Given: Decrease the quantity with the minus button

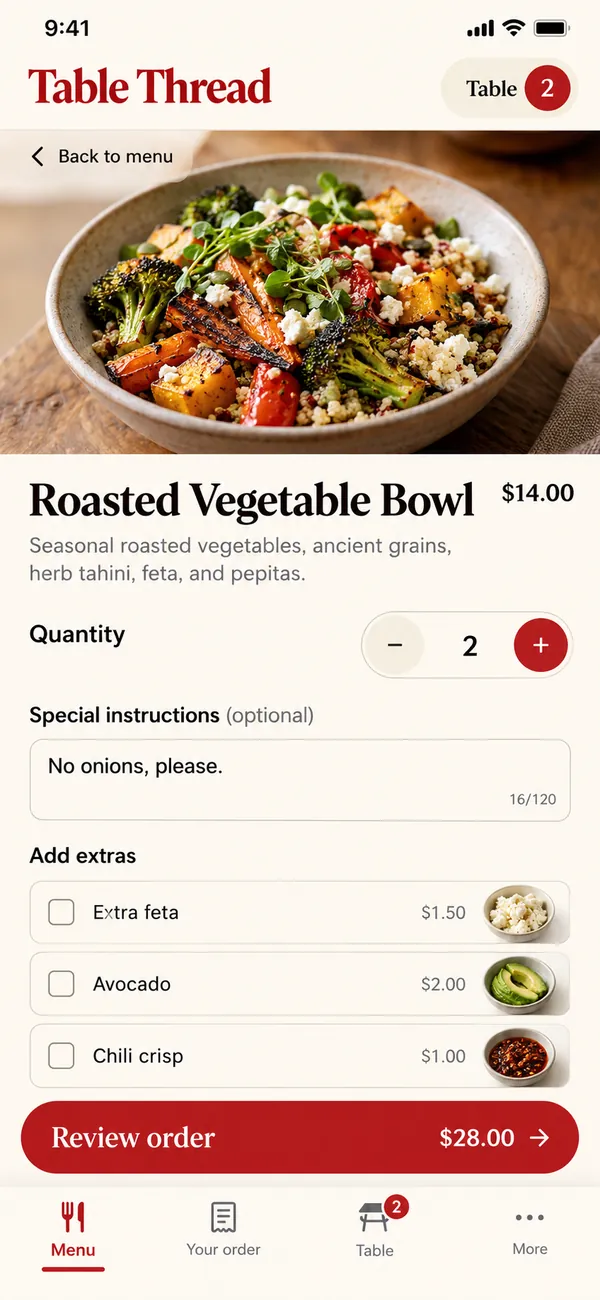Looking at the screenshot, I should pos(395,646).
